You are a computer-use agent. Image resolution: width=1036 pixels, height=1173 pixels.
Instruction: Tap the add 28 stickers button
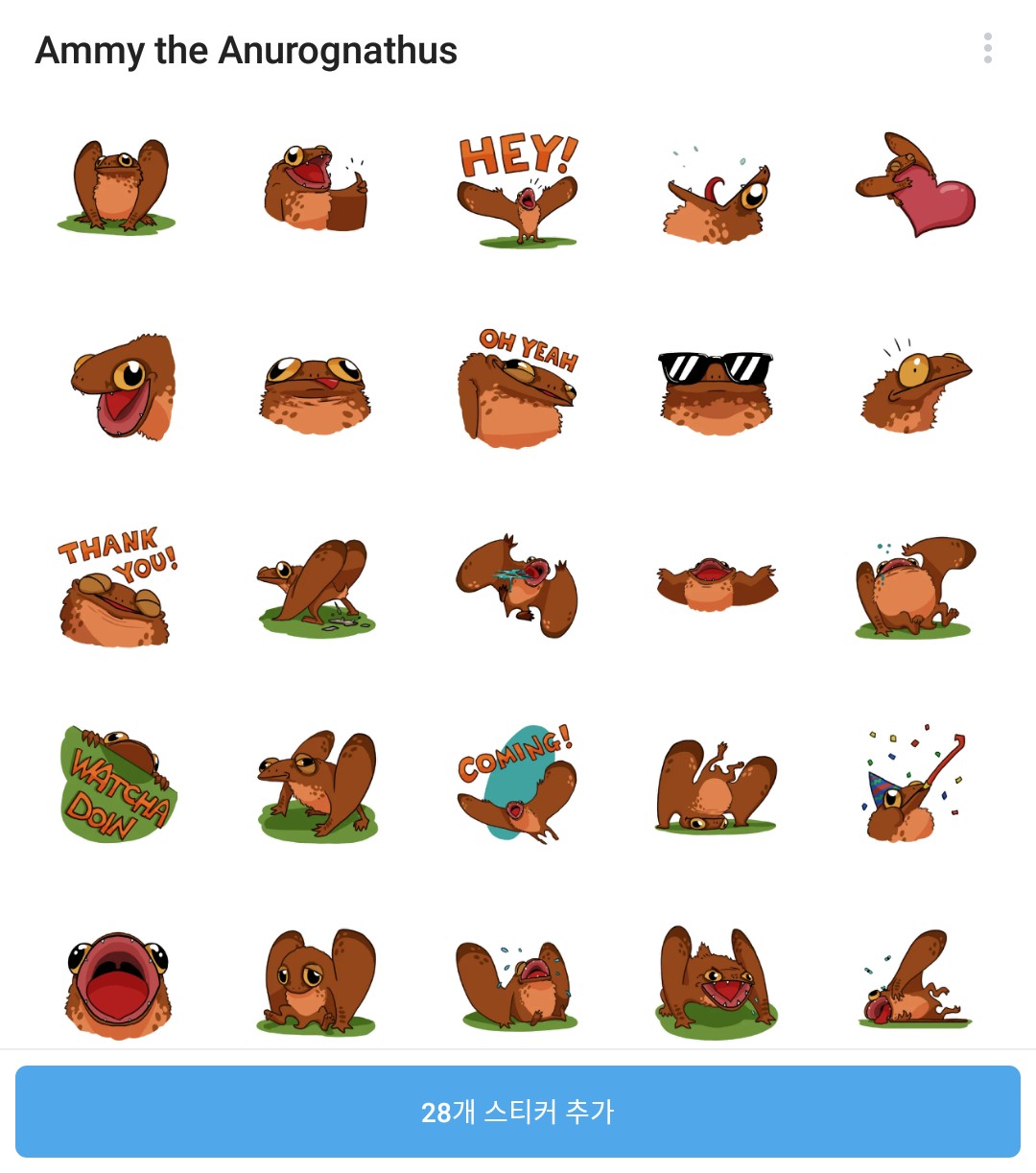[518, 1112]
